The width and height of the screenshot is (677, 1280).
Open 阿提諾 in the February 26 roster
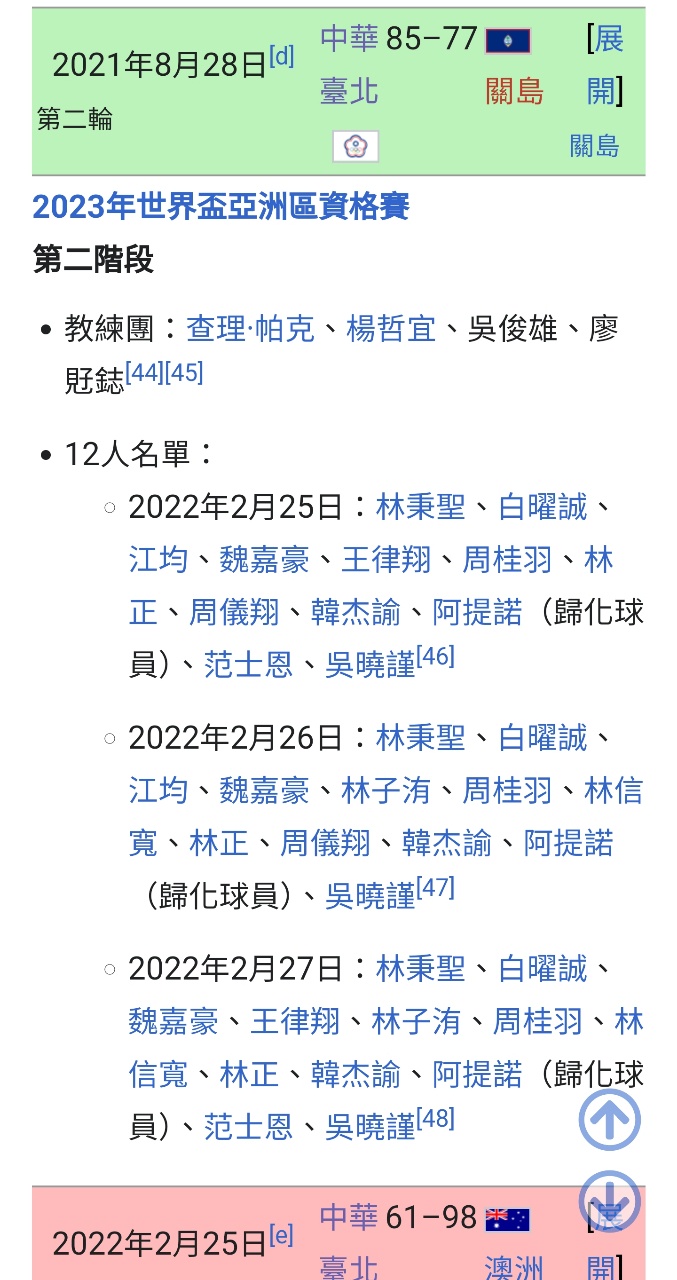pos(569,843)
